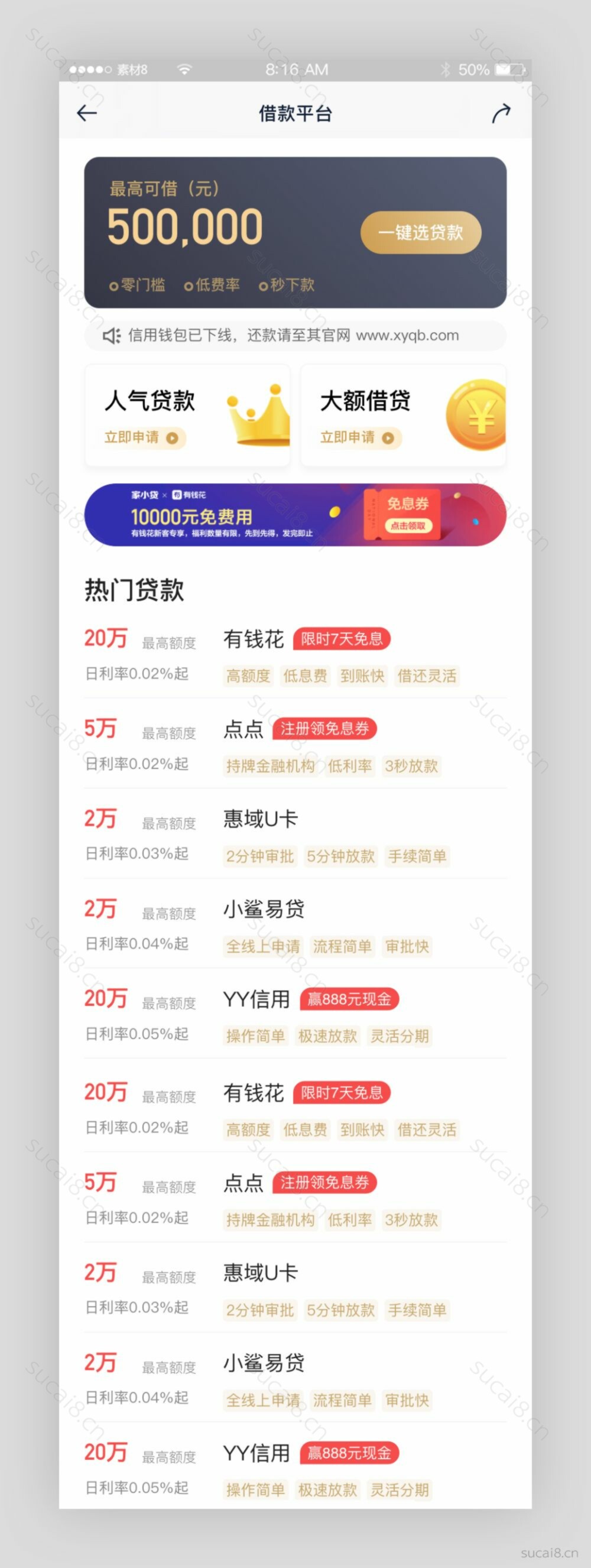Go back using the top-left arrow
Viewport: 591px width, 1568px height.
(x=87, y=113)
